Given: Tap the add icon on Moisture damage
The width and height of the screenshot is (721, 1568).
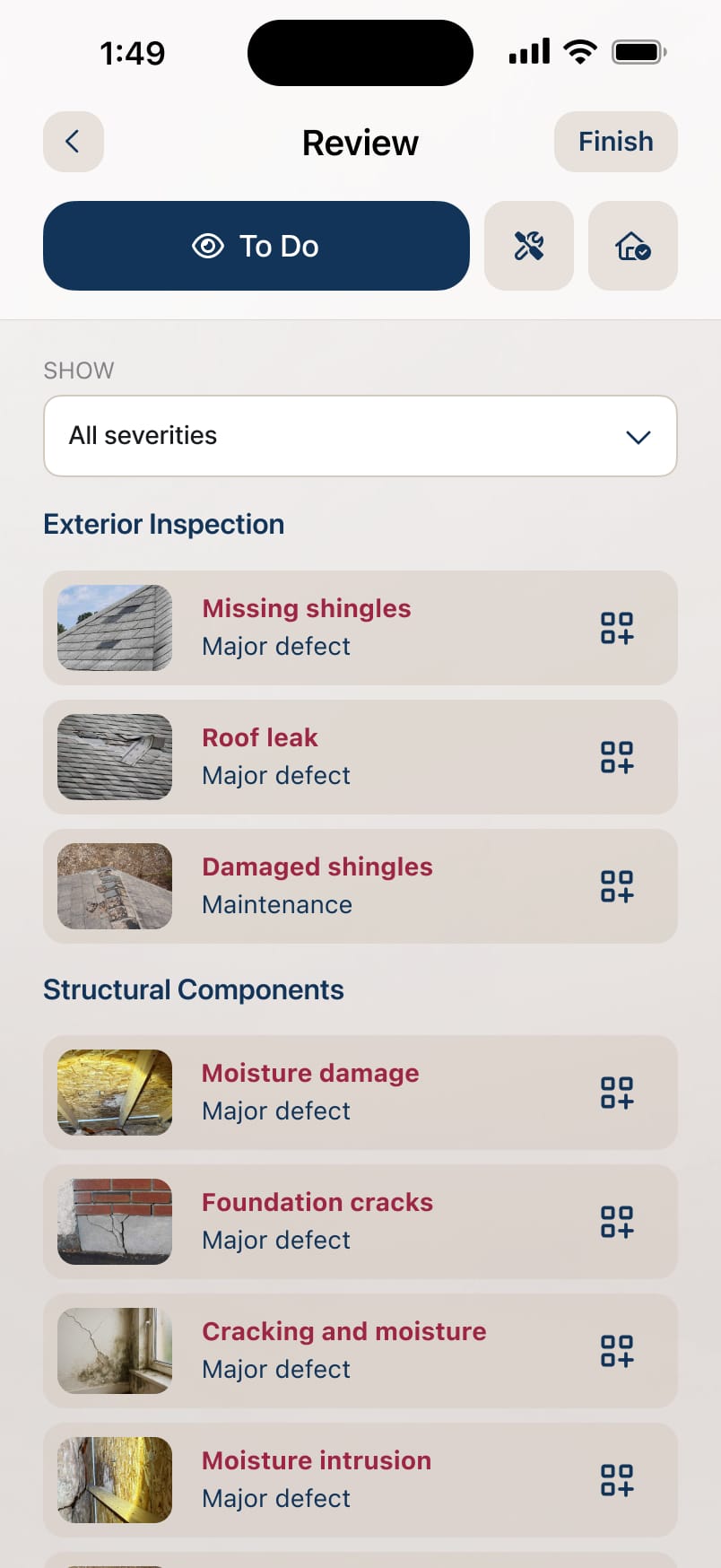Looking at the screenshot, I should [x=617, y=1093].
